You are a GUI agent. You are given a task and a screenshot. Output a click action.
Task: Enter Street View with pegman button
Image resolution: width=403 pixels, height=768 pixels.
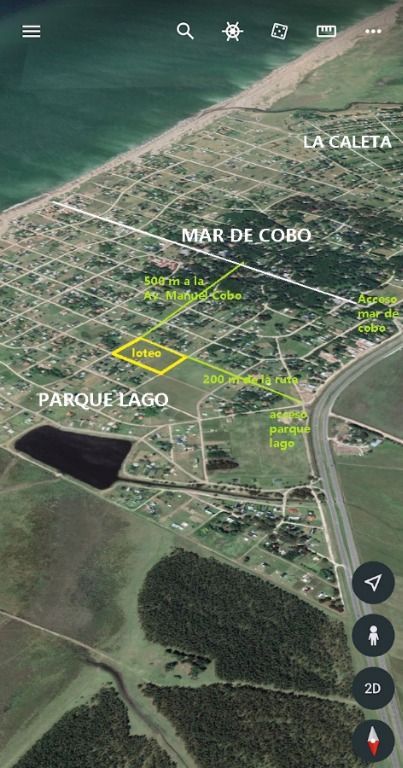coord(373,635)
